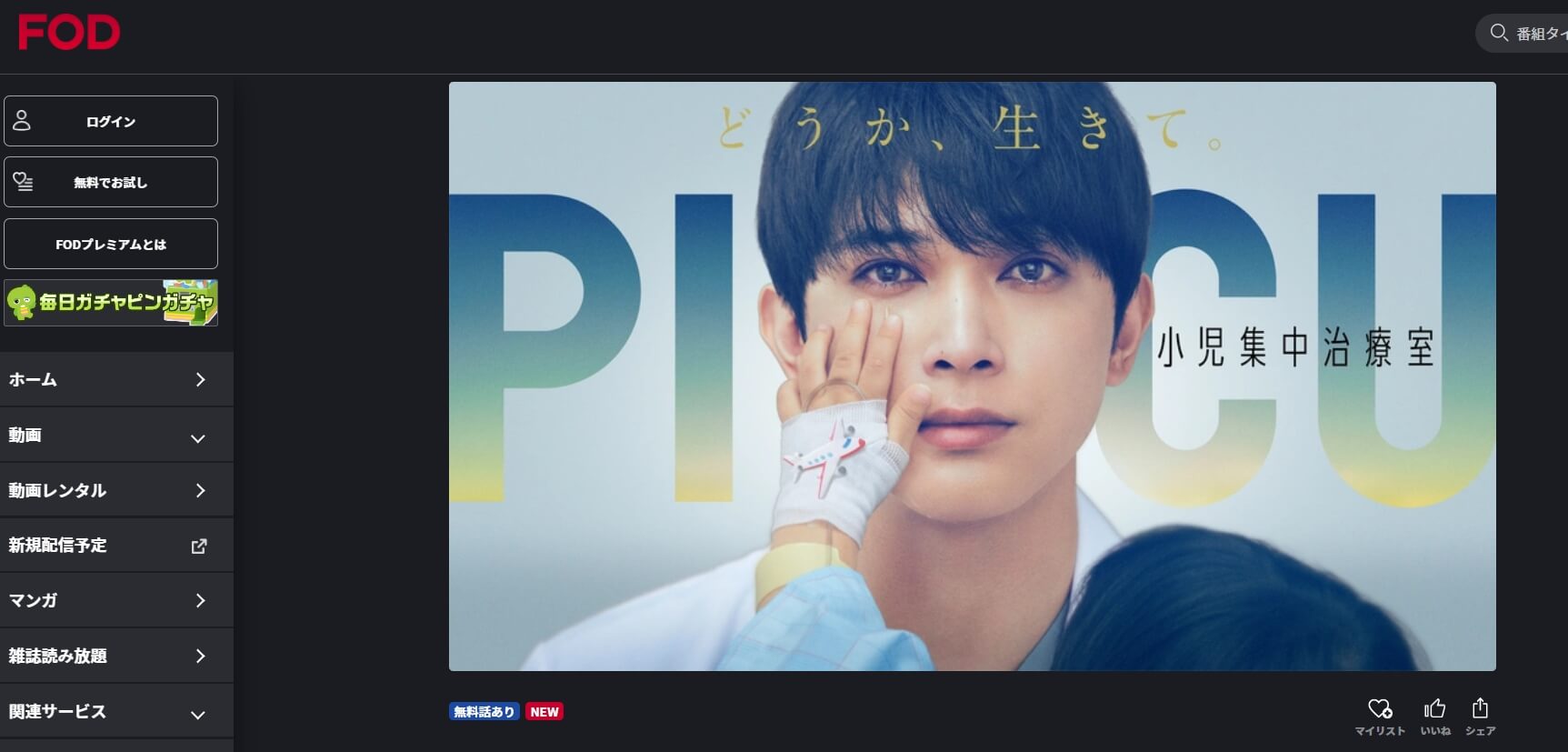This screenshot has height=752, width=1568.
Task: Open FODプレミアムとは info
Action: point(111,244)
